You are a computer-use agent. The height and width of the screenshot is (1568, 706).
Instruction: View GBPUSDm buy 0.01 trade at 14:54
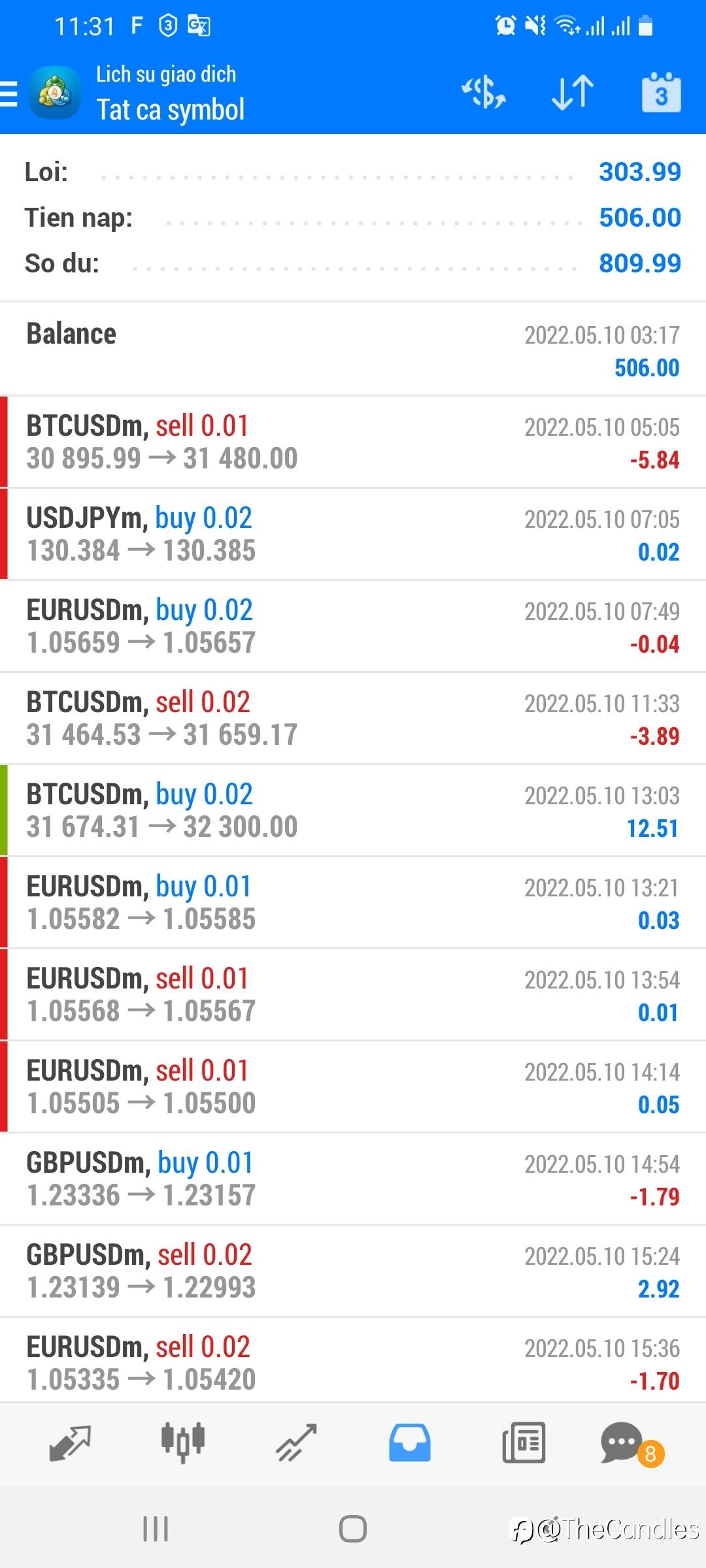tap(353, 1179)
